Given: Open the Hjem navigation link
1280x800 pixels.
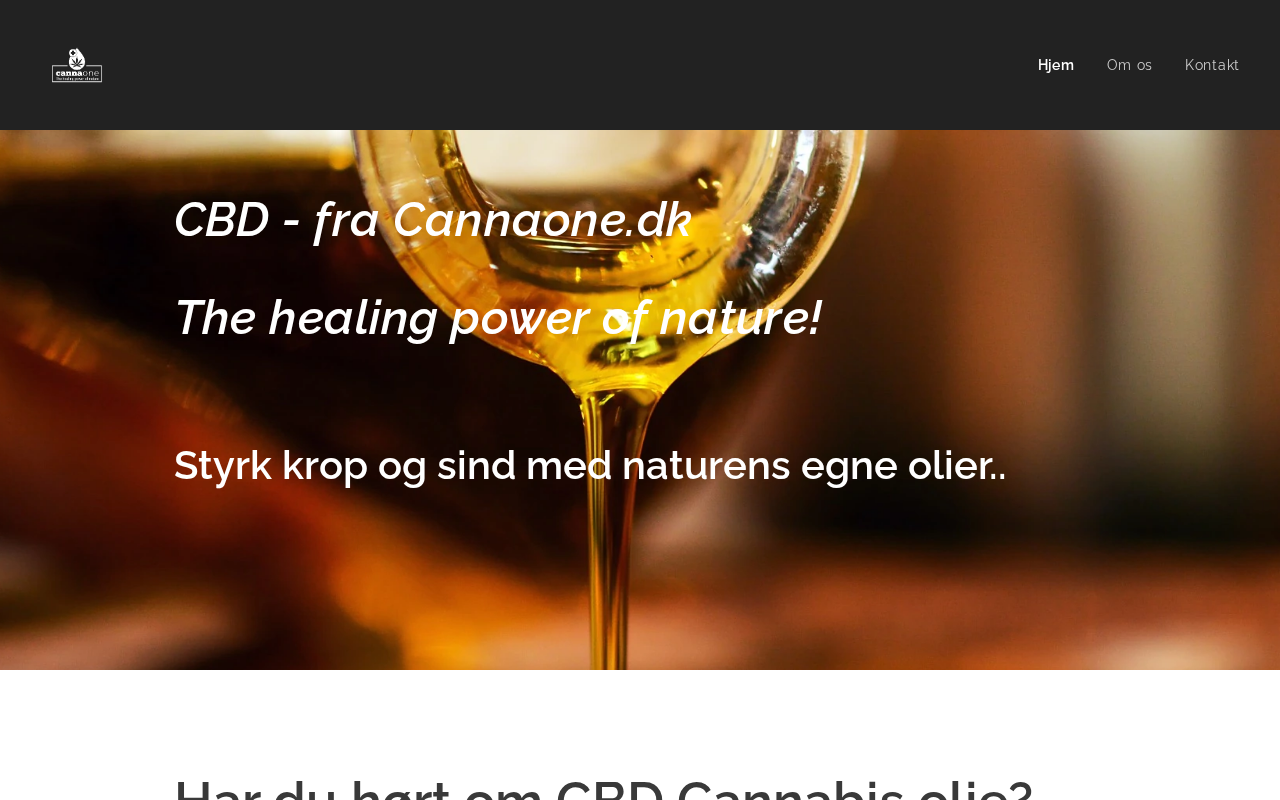Looking at the screenshot, I should (x=1055, y=65).
